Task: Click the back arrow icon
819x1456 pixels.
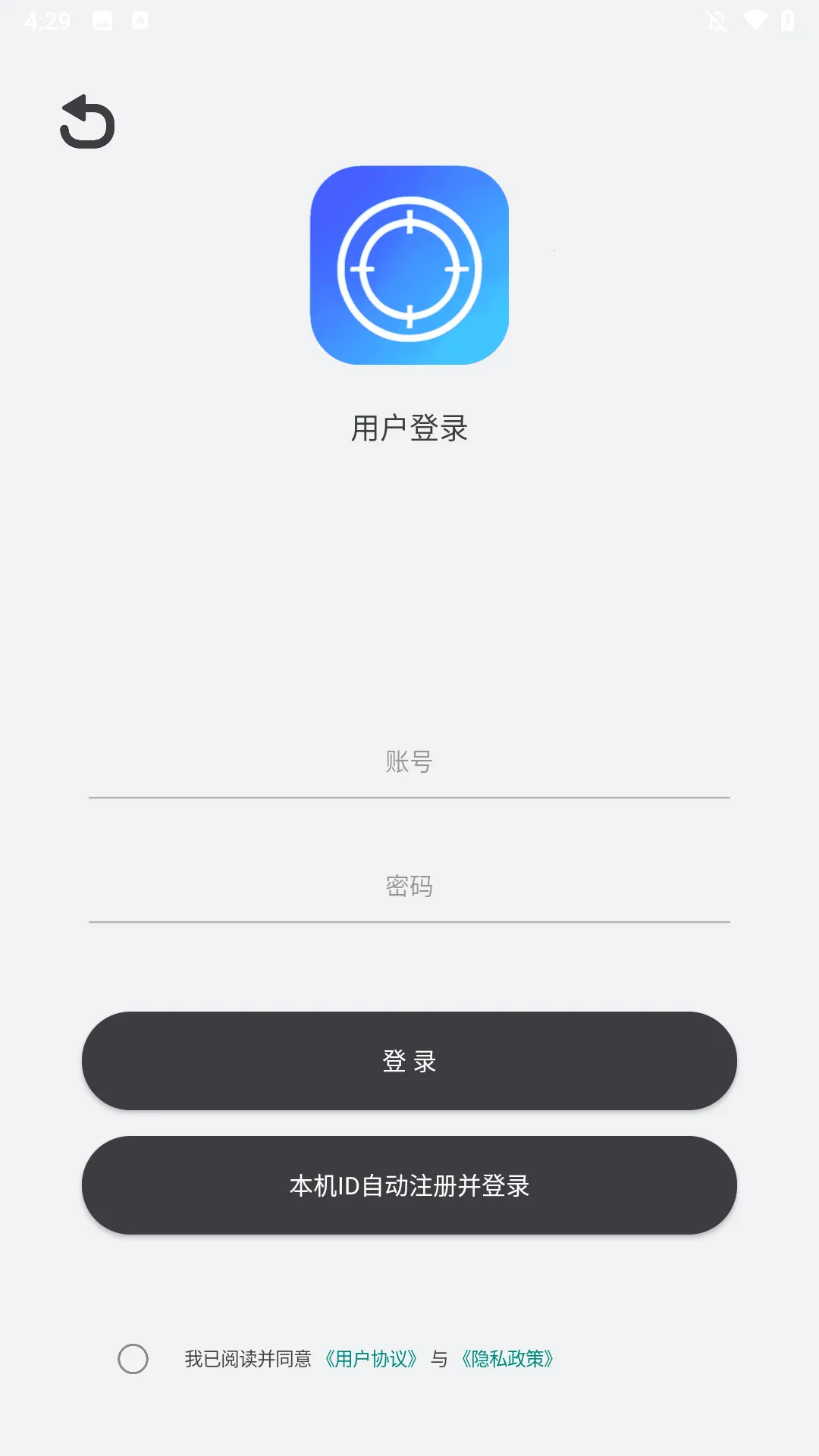Action: pos(86,123)
